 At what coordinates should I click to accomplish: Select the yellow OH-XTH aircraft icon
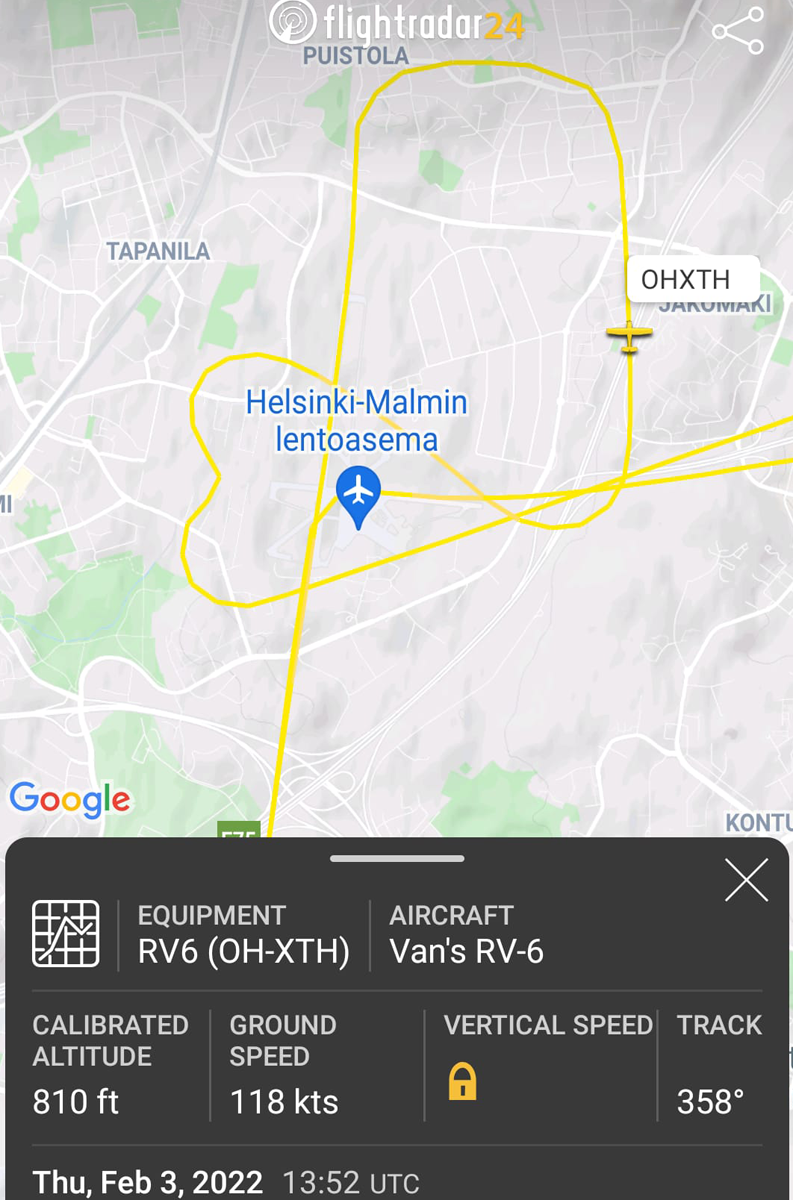pyautogui.click(x=627, y=337)
